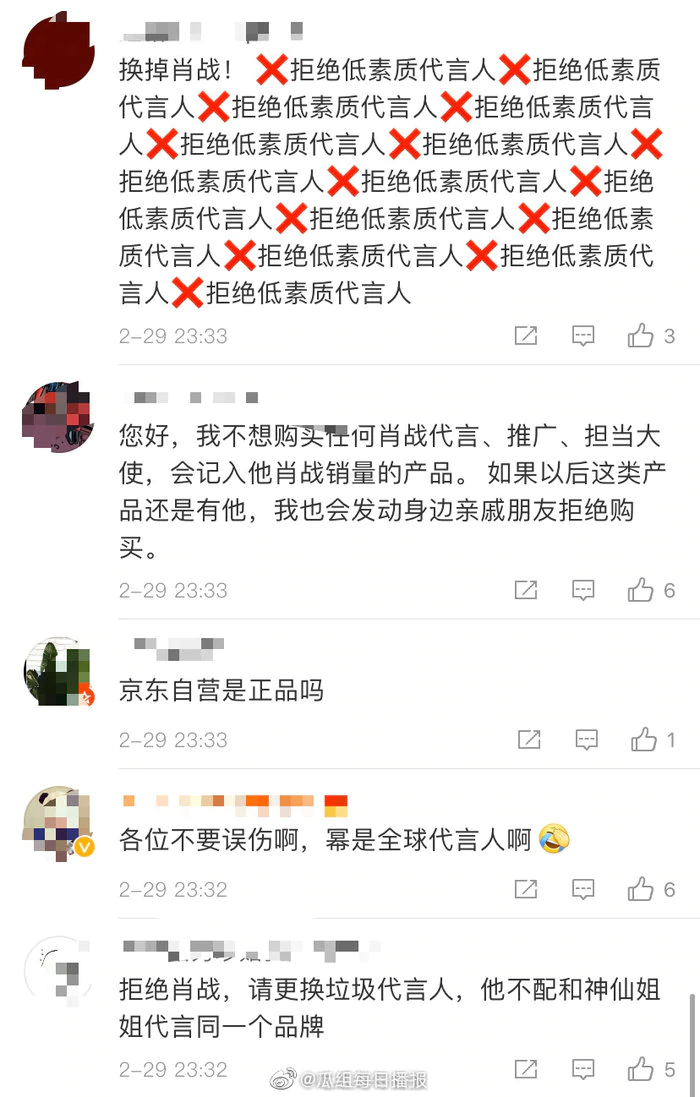
Task: Open the avatar of the 幂是全球代言人 commenter
Action: click(58, 822)
